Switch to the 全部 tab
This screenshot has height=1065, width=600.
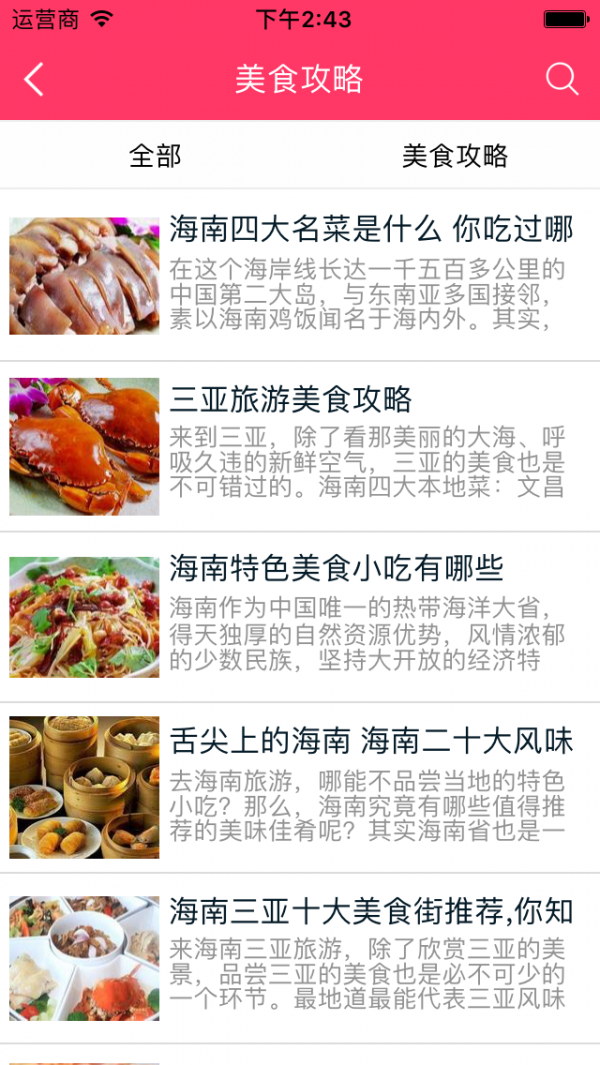[x=155, y=155]
